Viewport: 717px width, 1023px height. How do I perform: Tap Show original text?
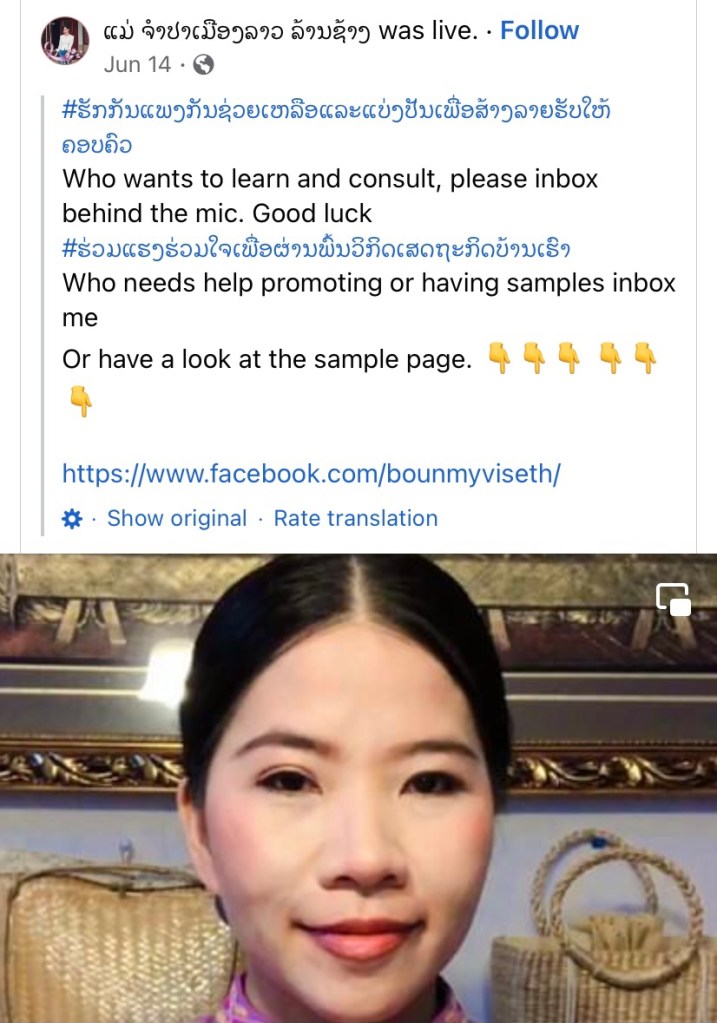176,518
